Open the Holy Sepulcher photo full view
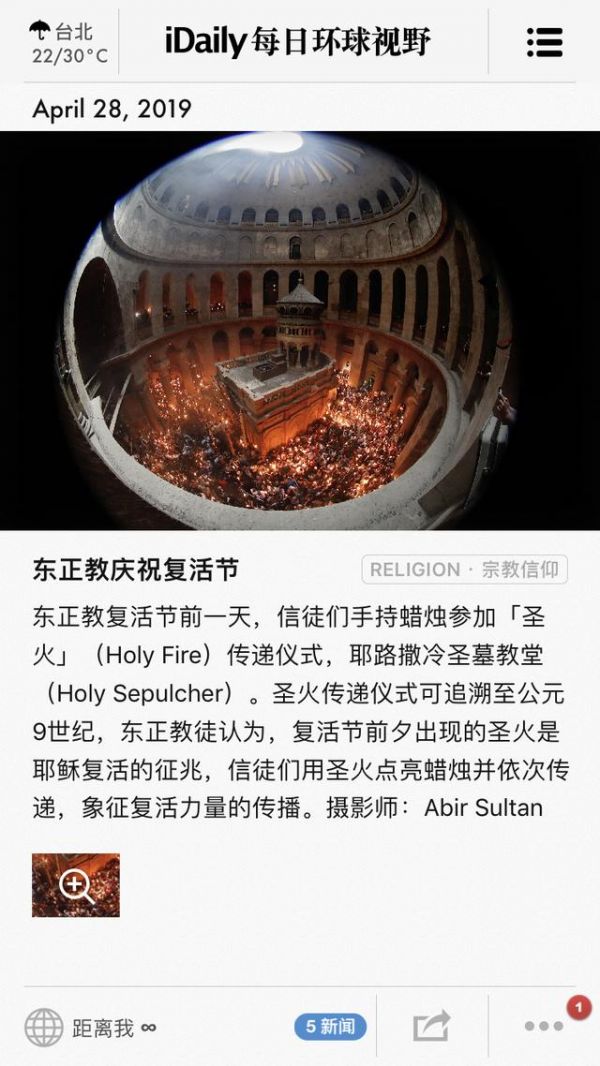The height and width of the screenshot is (1066, 600). pyautogui.click(x=300, y=330)
